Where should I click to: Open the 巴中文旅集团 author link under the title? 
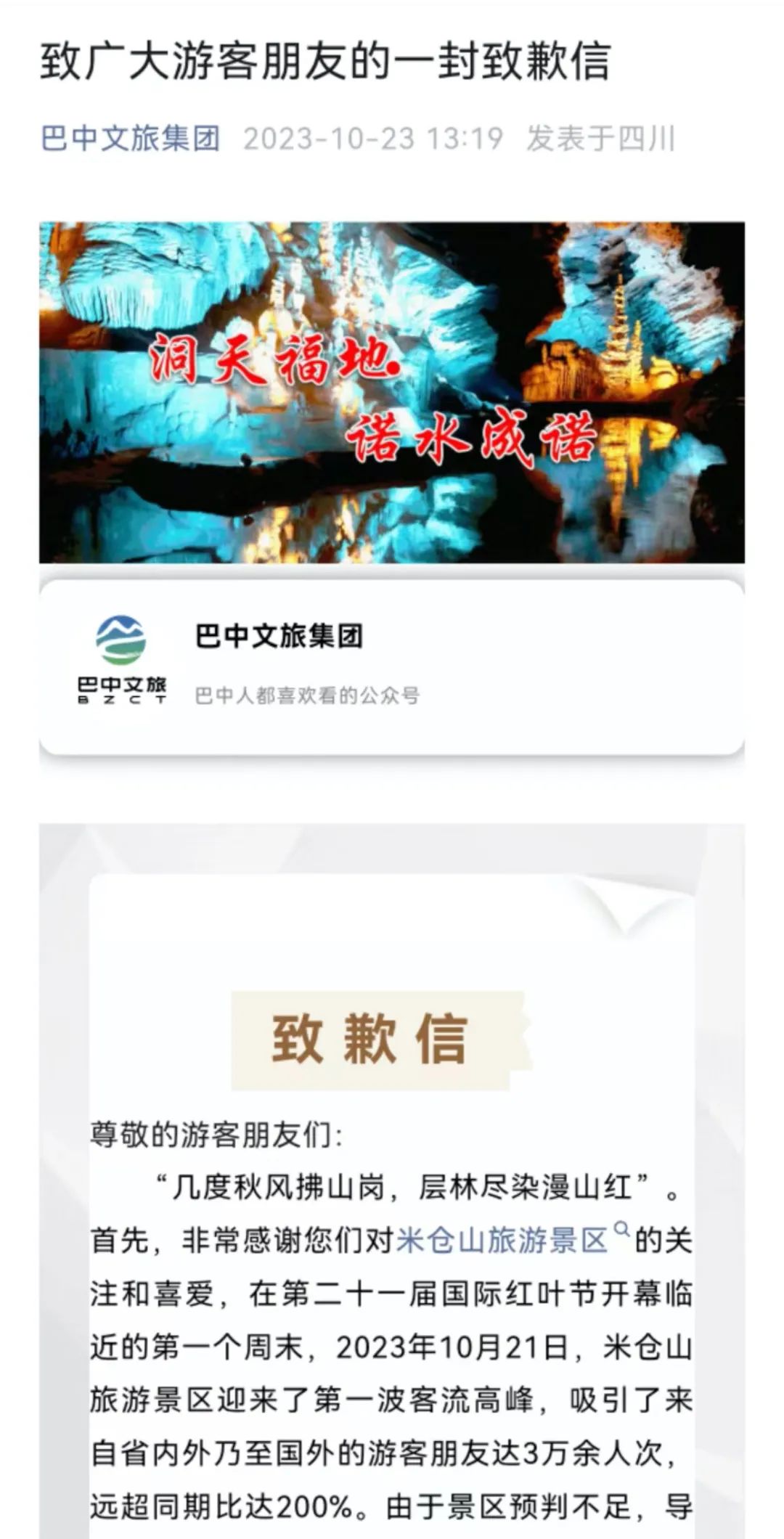click(131, 138)
